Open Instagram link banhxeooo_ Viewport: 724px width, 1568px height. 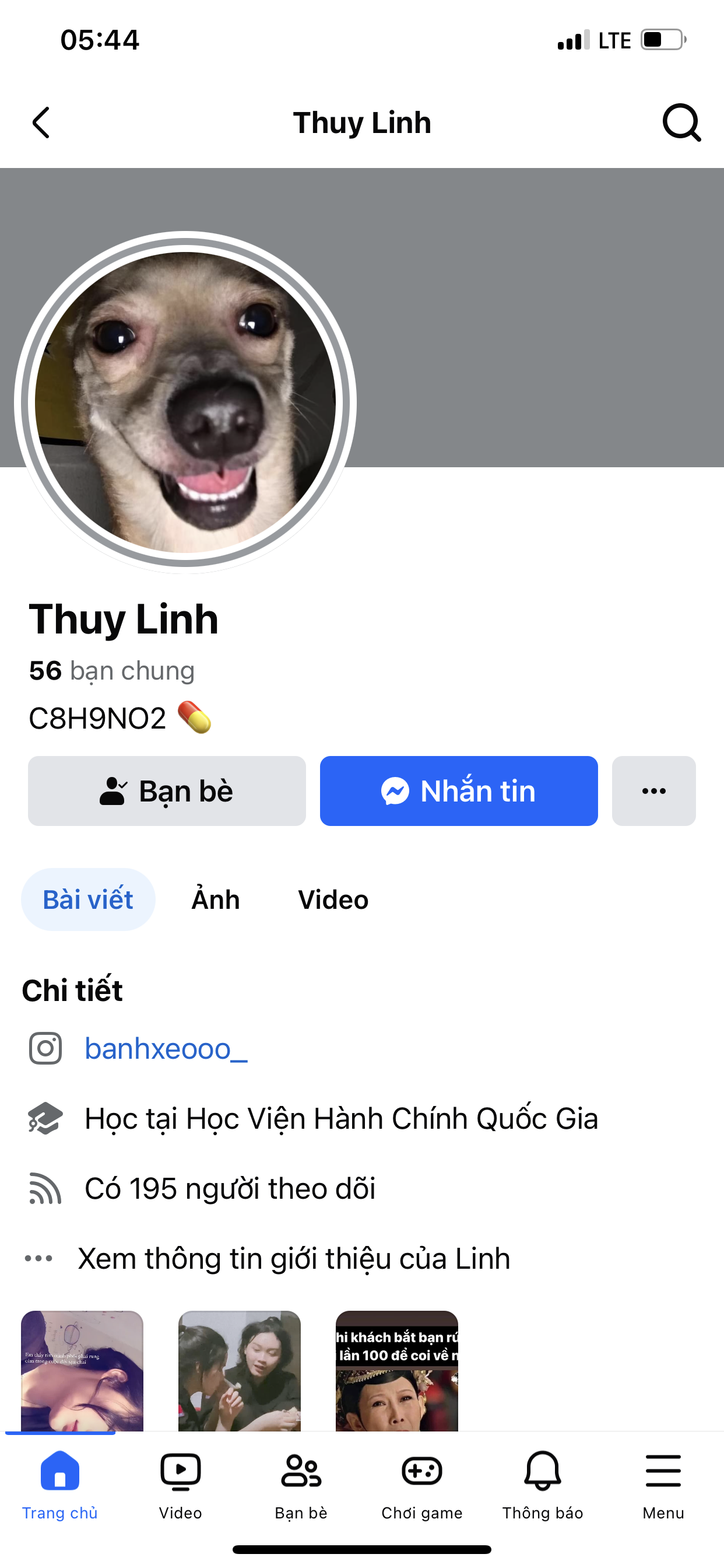(166, 1048)
